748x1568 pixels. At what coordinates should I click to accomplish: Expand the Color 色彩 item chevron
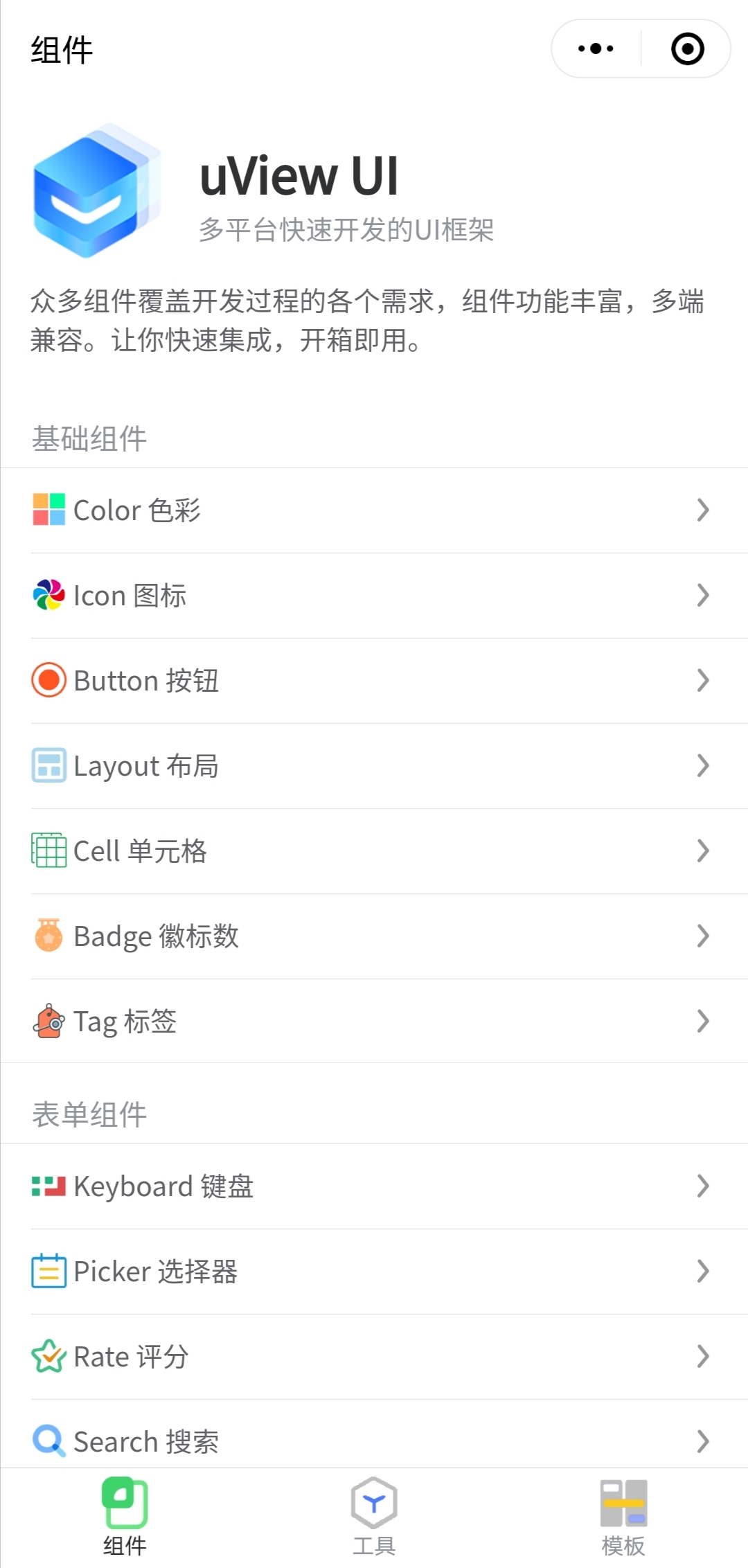click(x=703, y=510)
